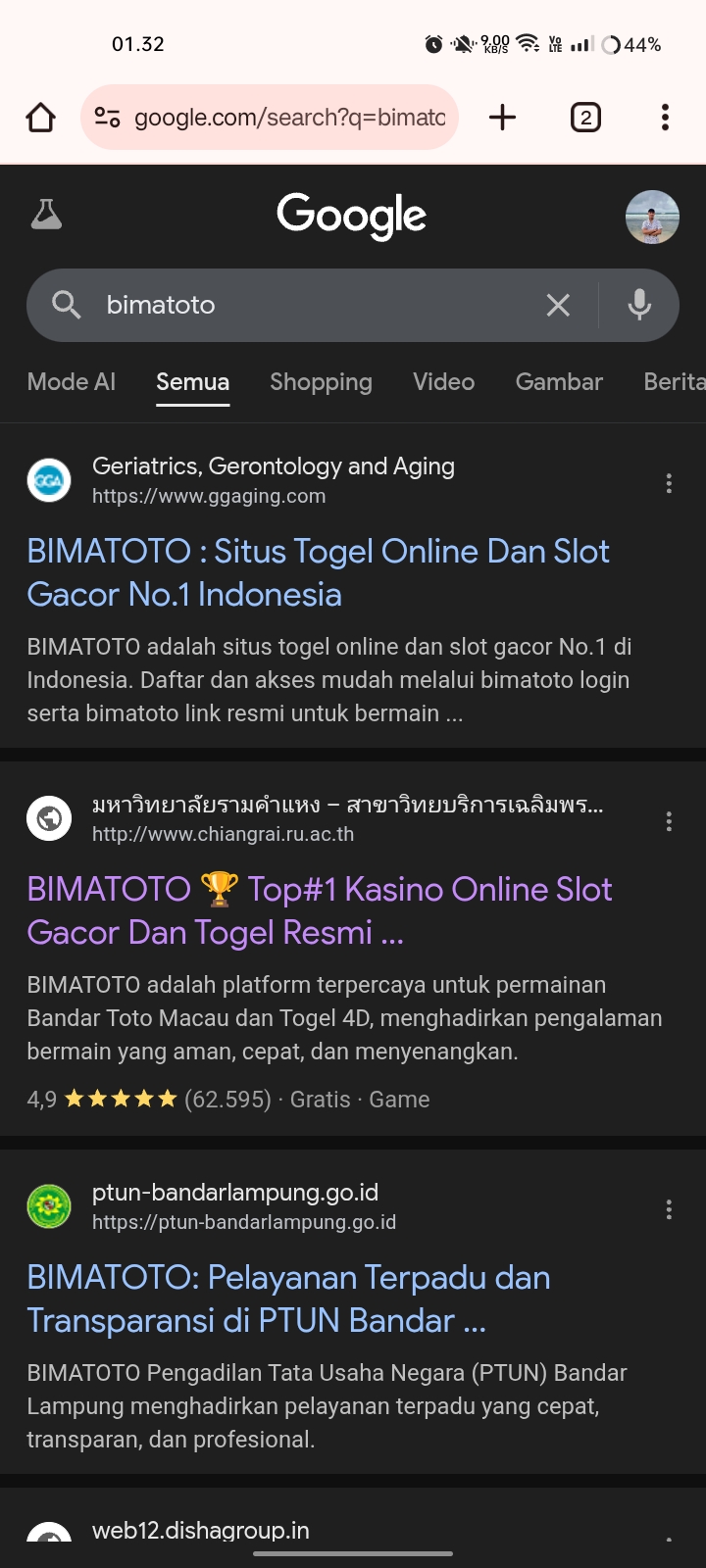The height and width of the screenshot is (1568, 706).
Task: Open more options for the chiangrai.ru.ac.th result
Action: (x=669, y=821)
